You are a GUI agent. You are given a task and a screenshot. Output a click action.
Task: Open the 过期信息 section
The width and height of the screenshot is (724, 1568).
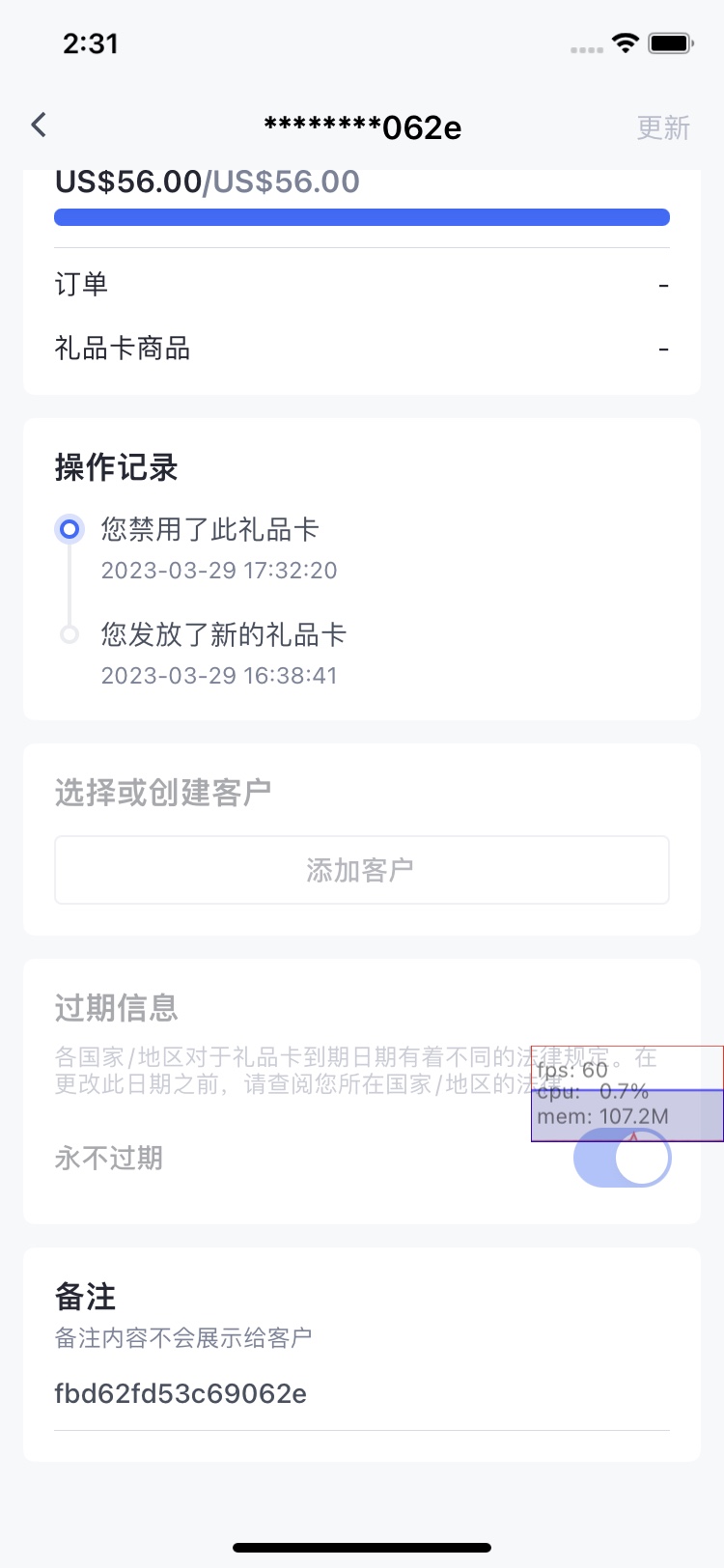116,1007
